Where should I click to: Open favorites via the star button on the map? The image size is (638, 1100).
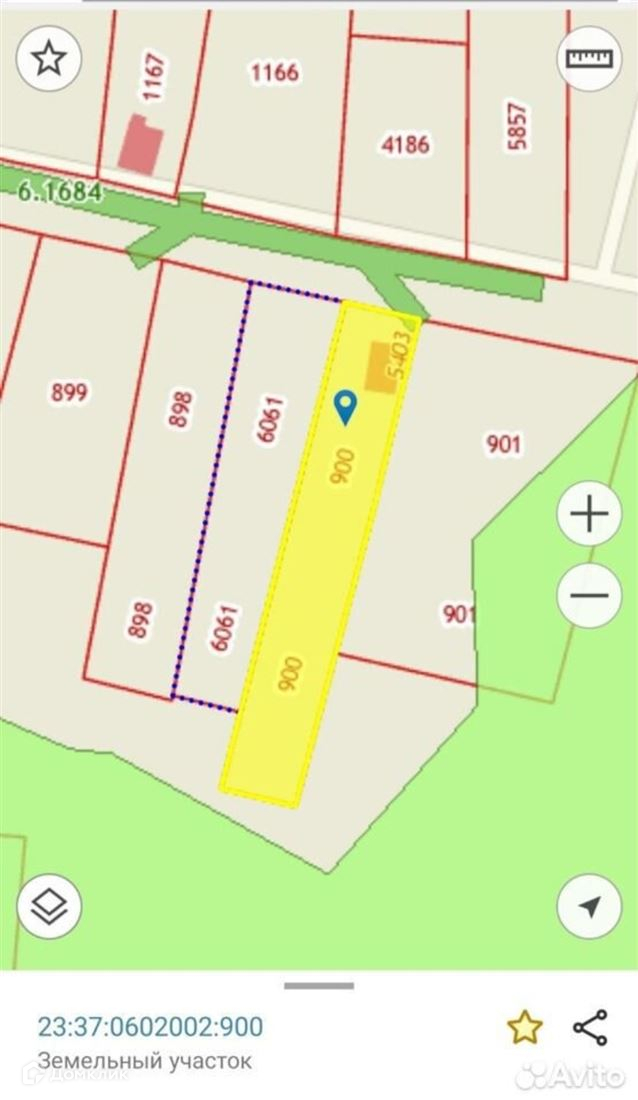pos(48,58)
